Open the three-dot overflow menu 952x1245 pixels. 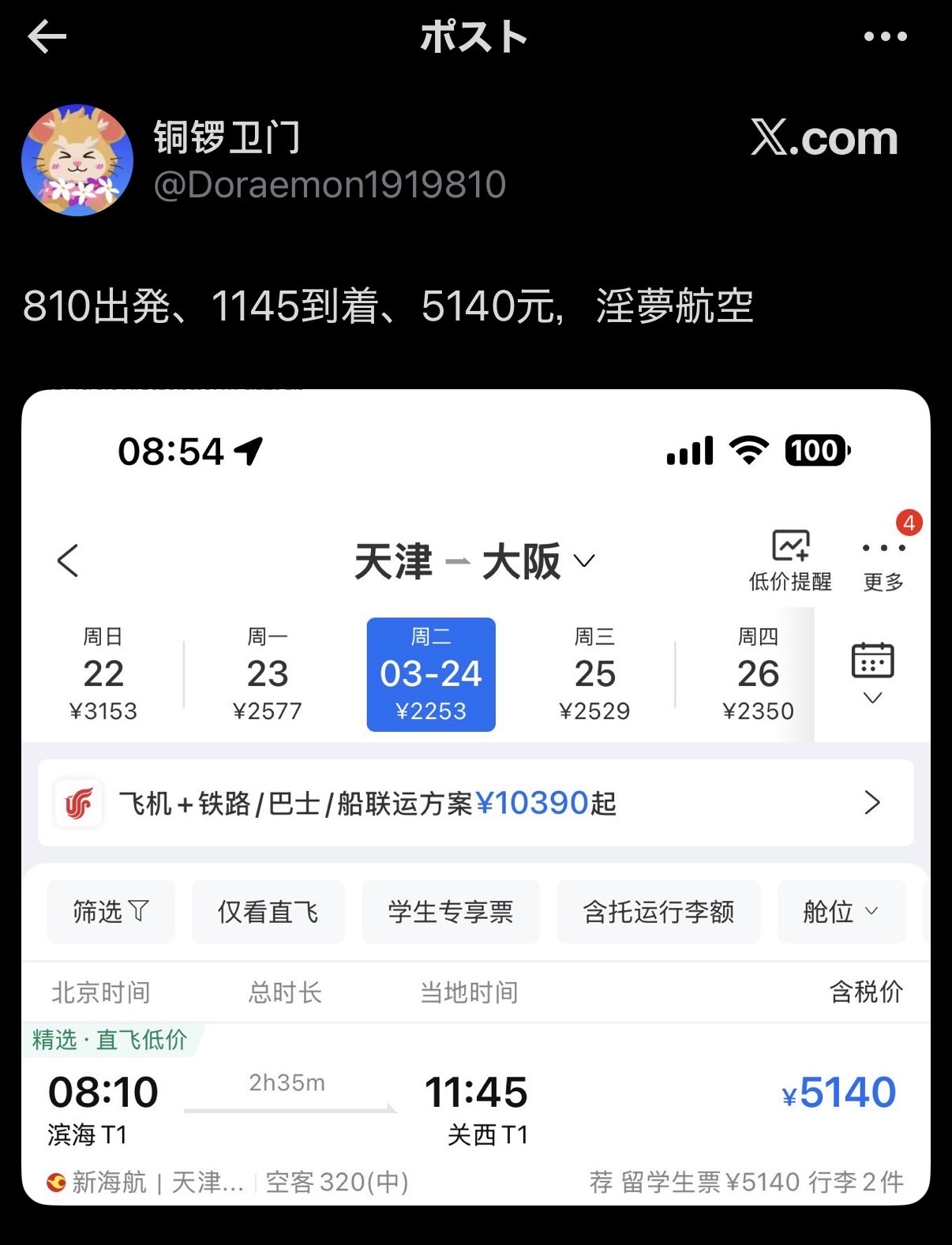point(885,37)
